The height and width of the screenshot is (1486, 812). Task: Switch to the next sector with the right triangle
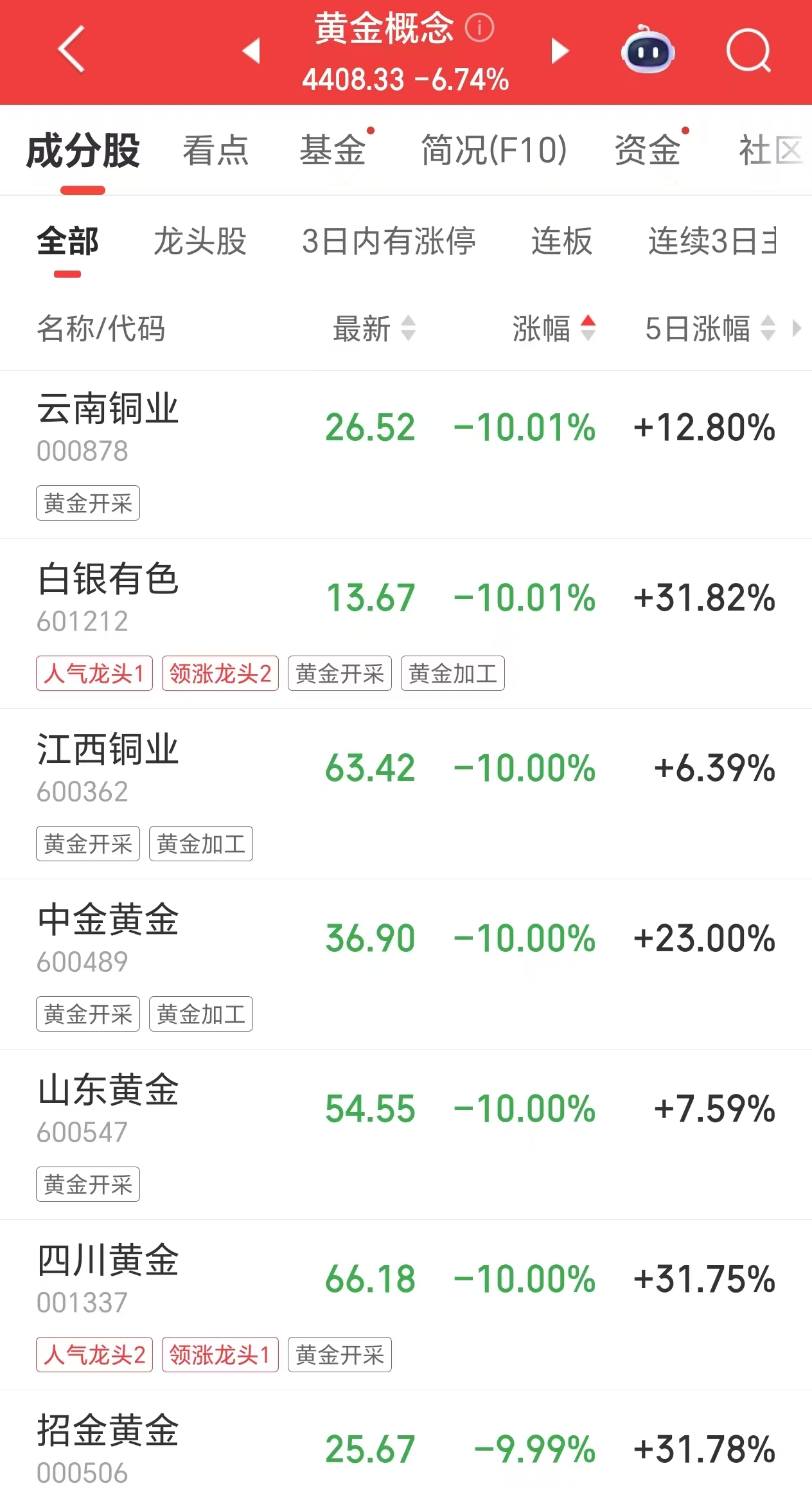click(x=560, y=51)
